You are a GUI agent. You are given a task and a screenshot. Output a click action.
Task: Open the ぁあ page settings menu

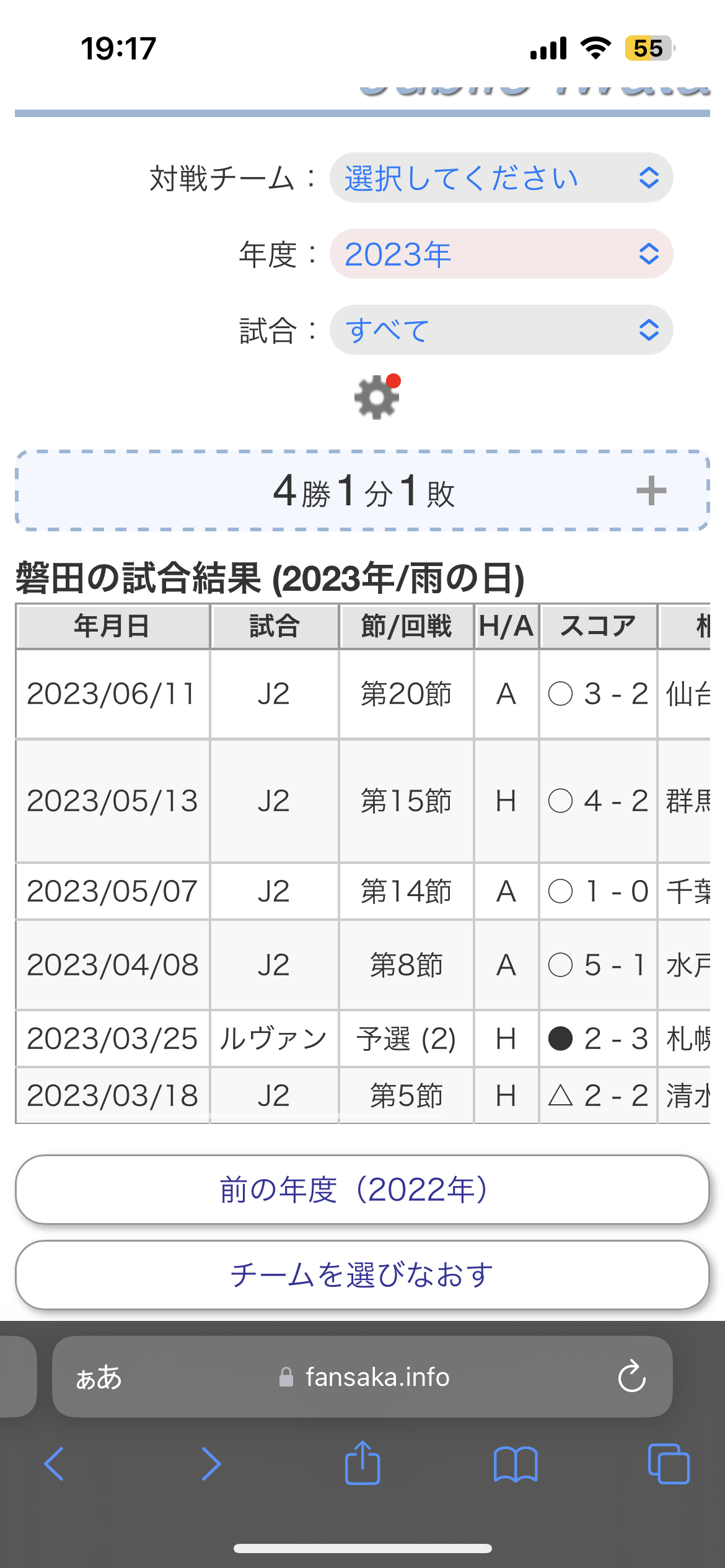point(99,1377)
